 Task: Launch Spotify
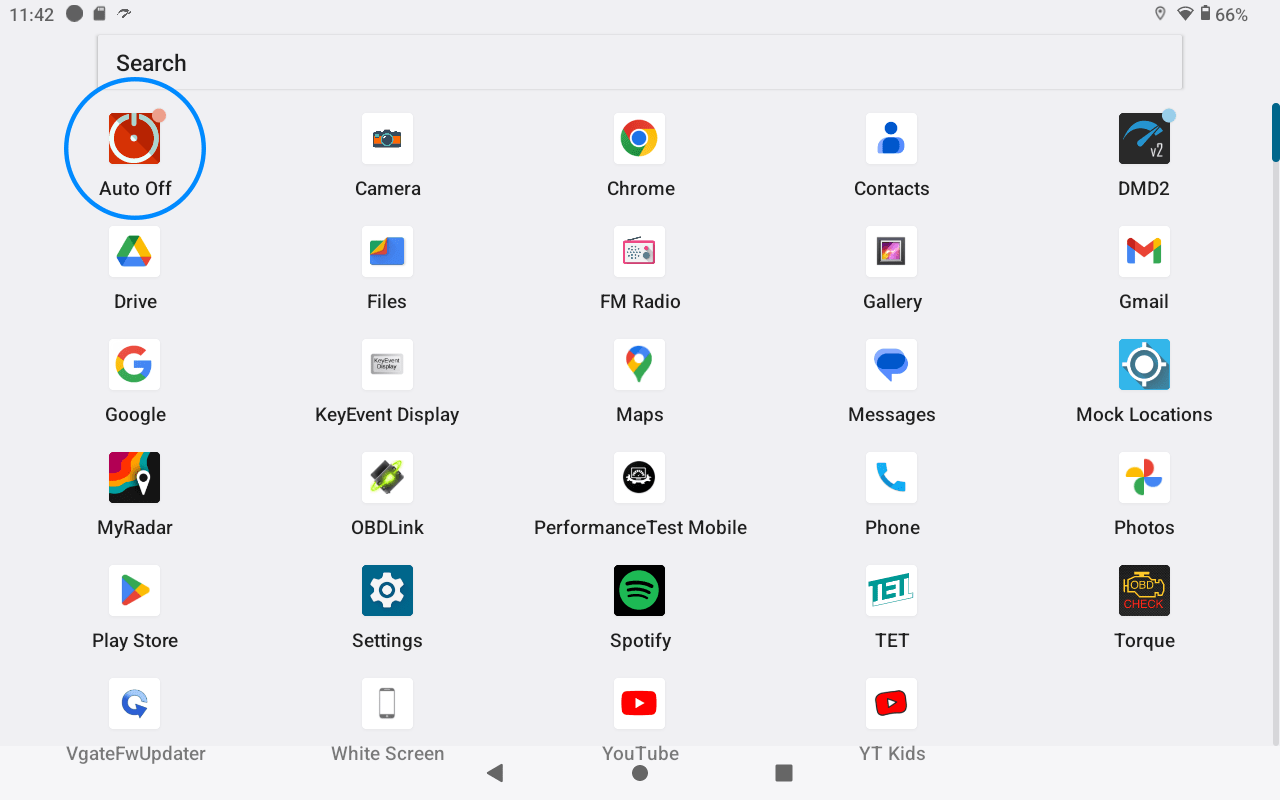pyautogui.click(x=639, y=591)
